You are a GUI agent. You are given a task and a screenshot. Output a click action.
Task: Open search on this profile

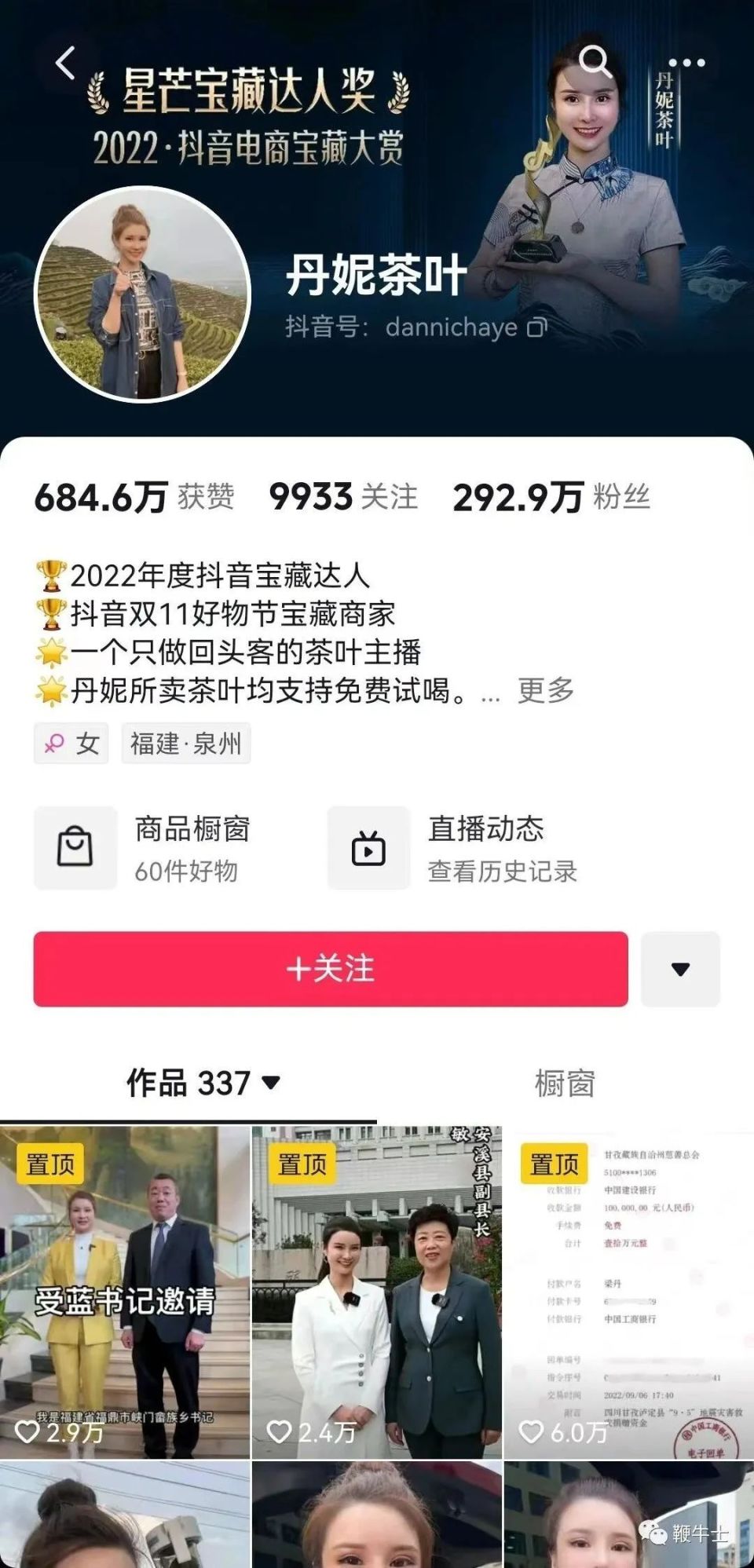pyautogui.click(x=595, y=61)
